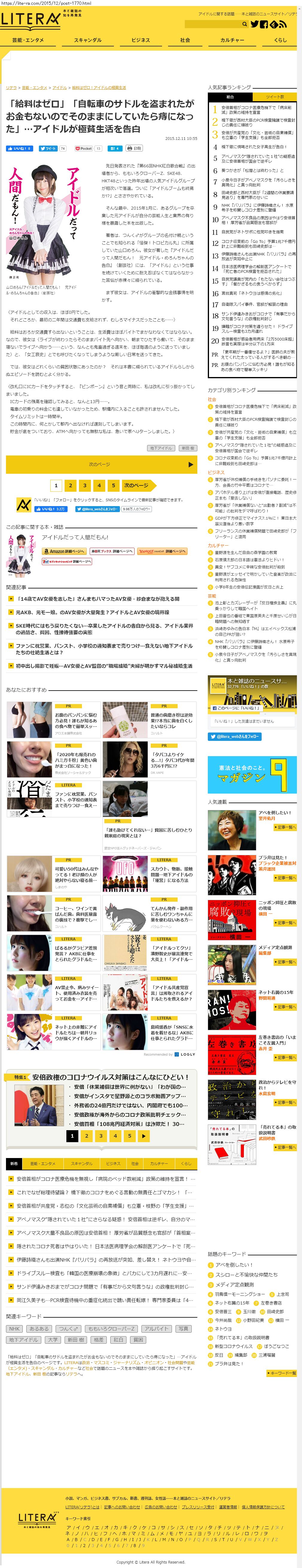
Task: Tap the search icon in the header
Action: pos(245,24)
